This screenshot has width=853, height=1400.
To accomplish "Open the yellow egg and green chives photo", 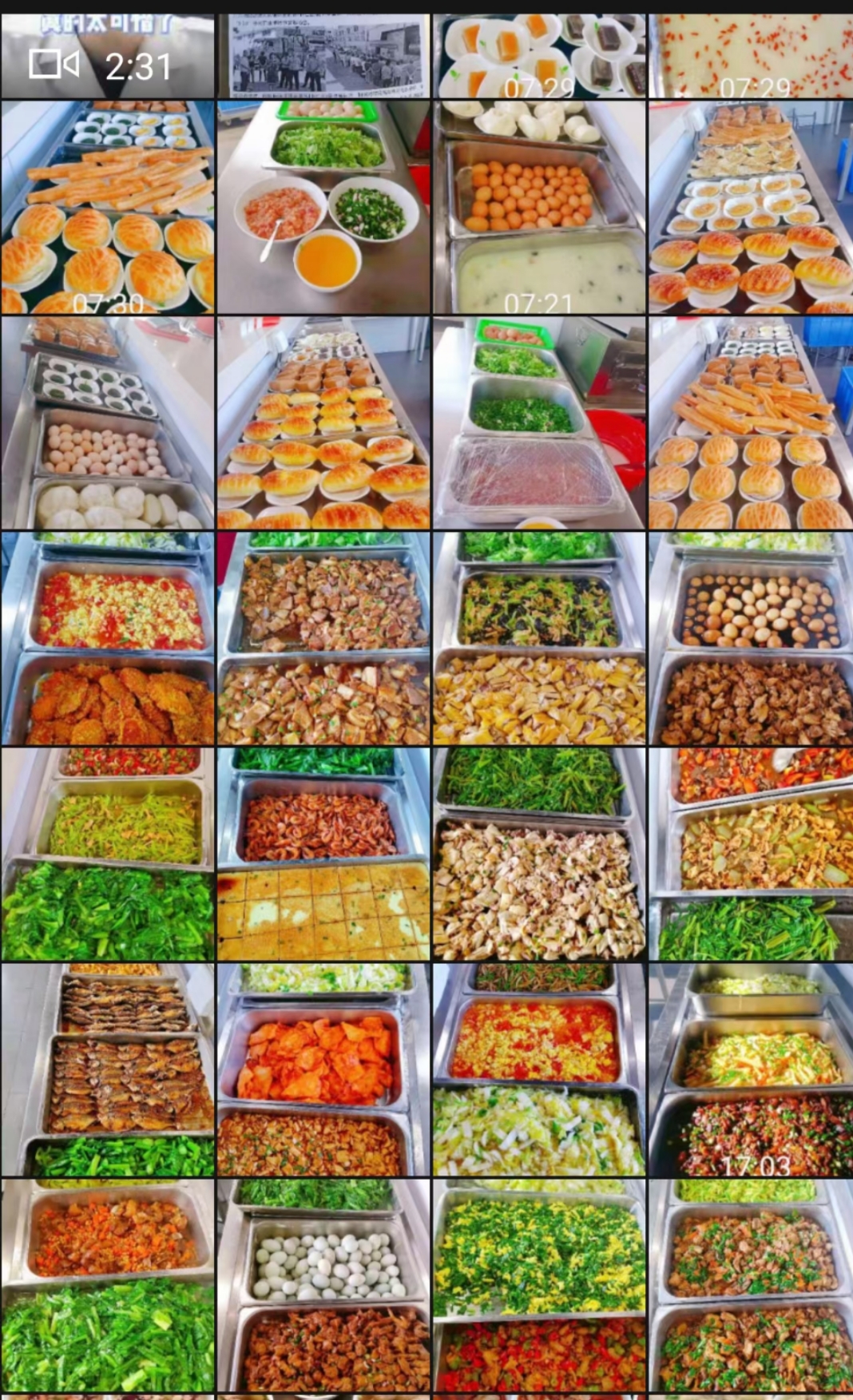I will [x=539, y=1285].
